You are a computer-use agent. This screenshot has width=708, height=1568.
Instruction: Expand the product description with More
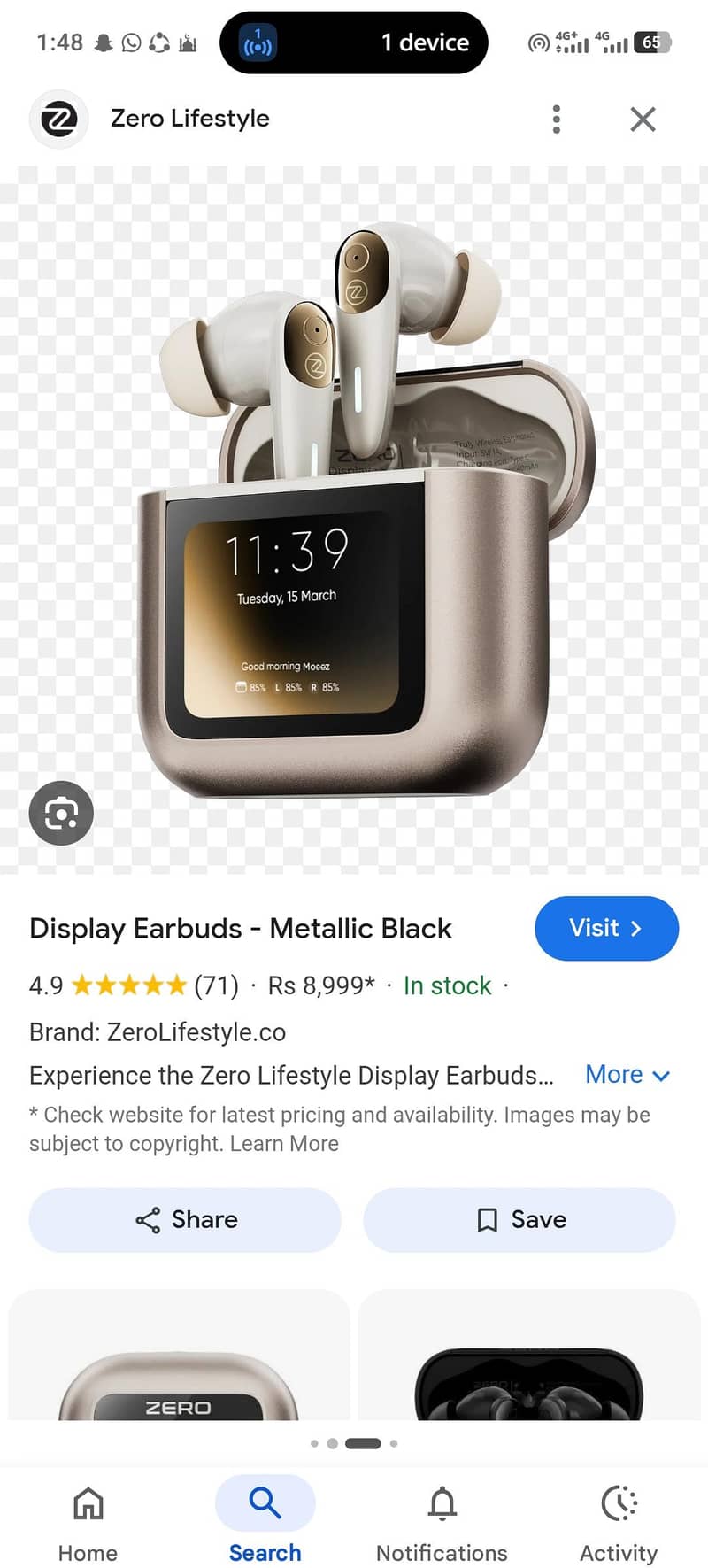(x=627, y=1074)
